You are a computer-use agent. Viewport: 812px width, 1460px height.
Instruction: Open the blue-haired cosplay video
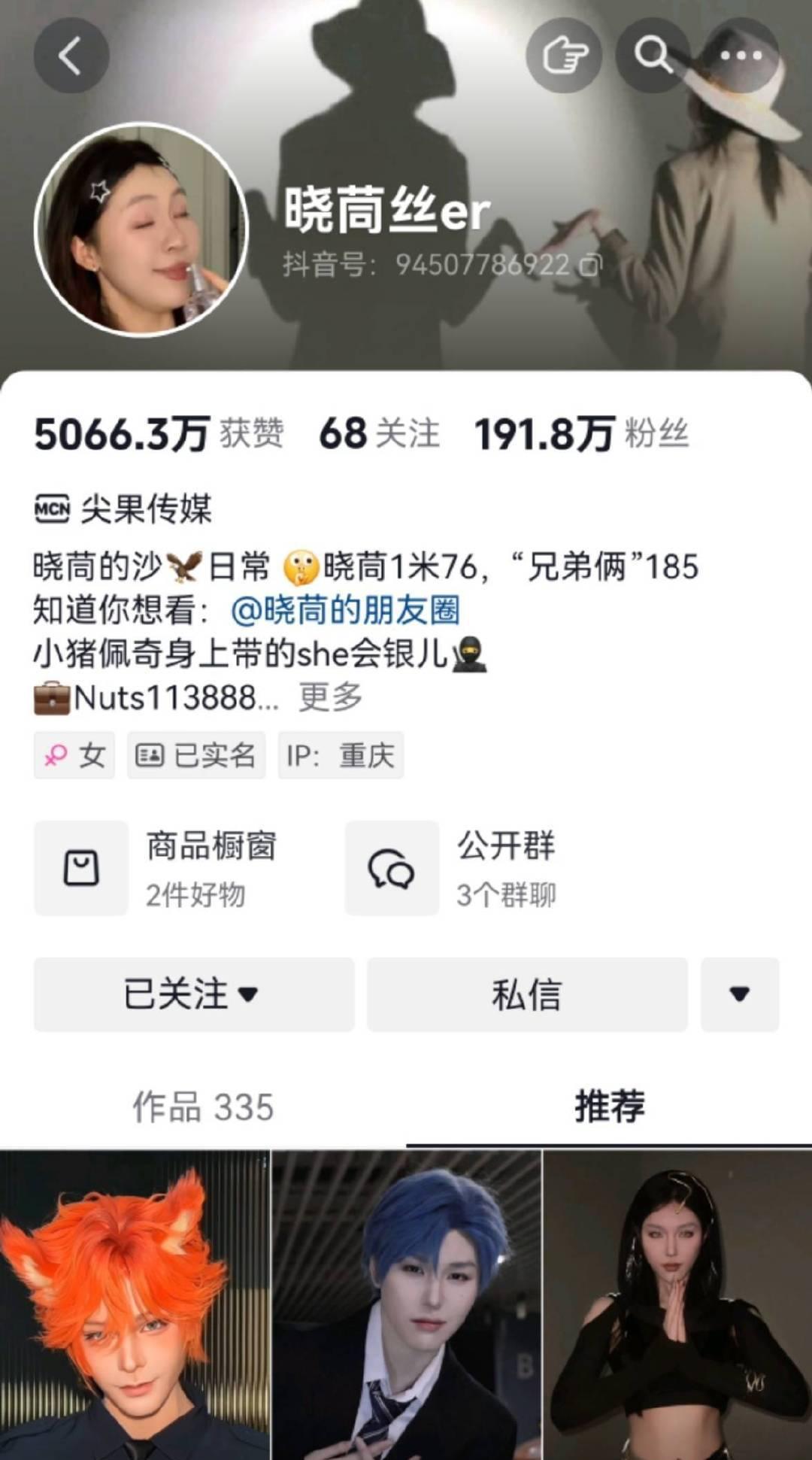click(x=406, y=1305)
